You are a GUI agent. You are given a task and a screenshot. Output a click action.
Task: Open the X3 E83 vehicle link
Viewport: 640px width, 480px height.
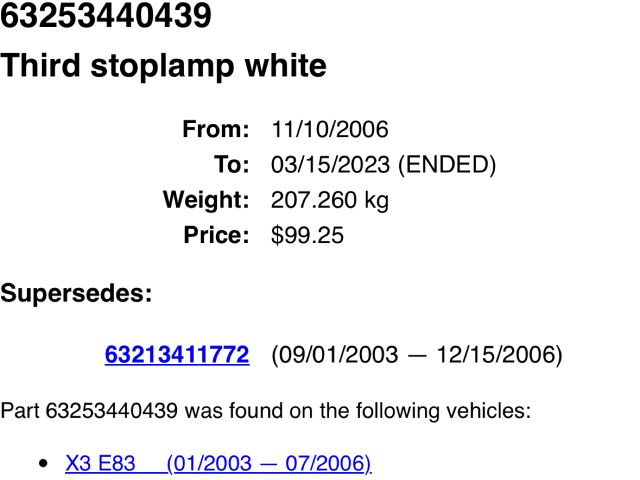point(217,463)
